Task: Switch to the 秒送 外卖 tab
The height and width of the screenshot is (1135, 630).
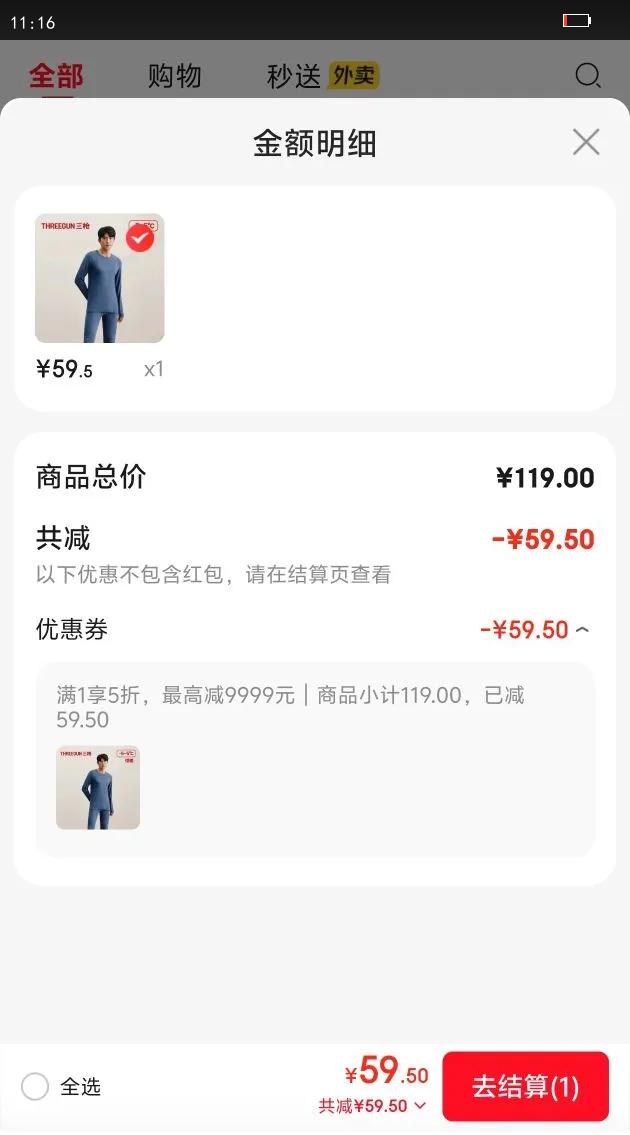Action: pos(322,76)
